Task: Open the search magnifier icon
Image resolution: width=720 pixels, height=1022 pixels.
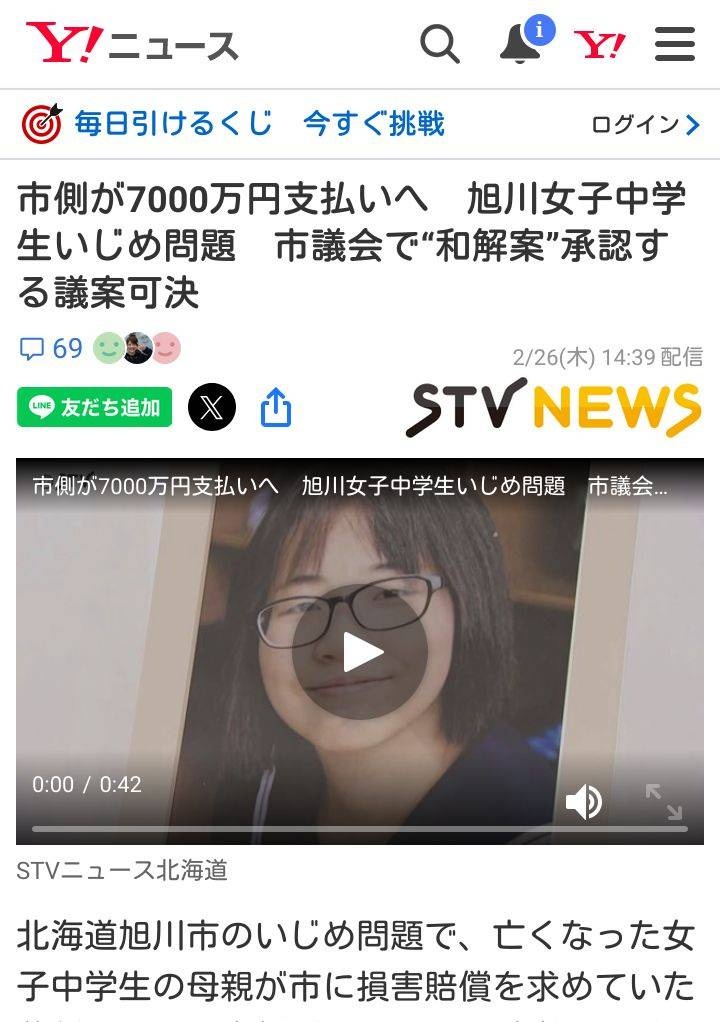Action: point(439,44)
